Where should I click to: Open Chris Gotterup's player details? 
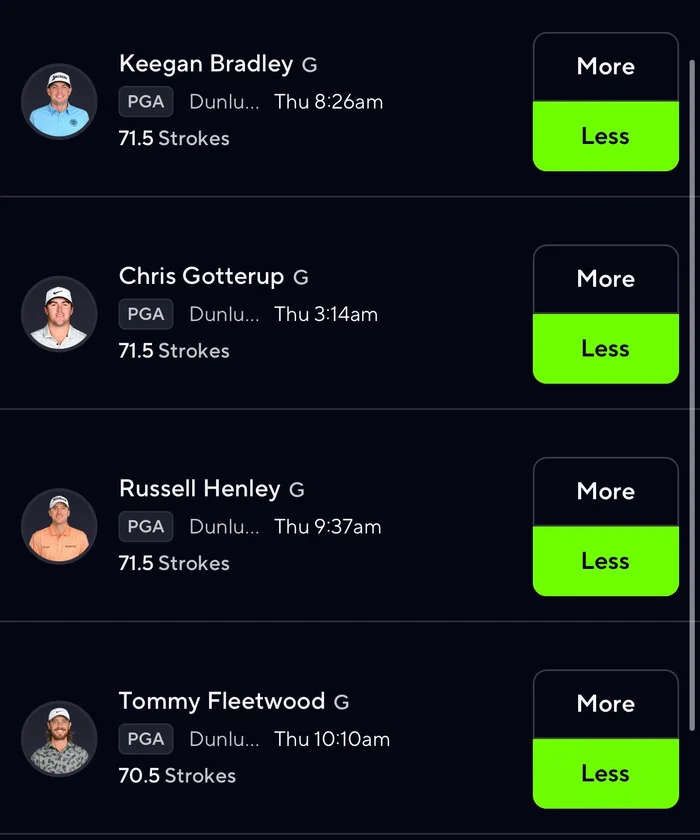[59, 314]
